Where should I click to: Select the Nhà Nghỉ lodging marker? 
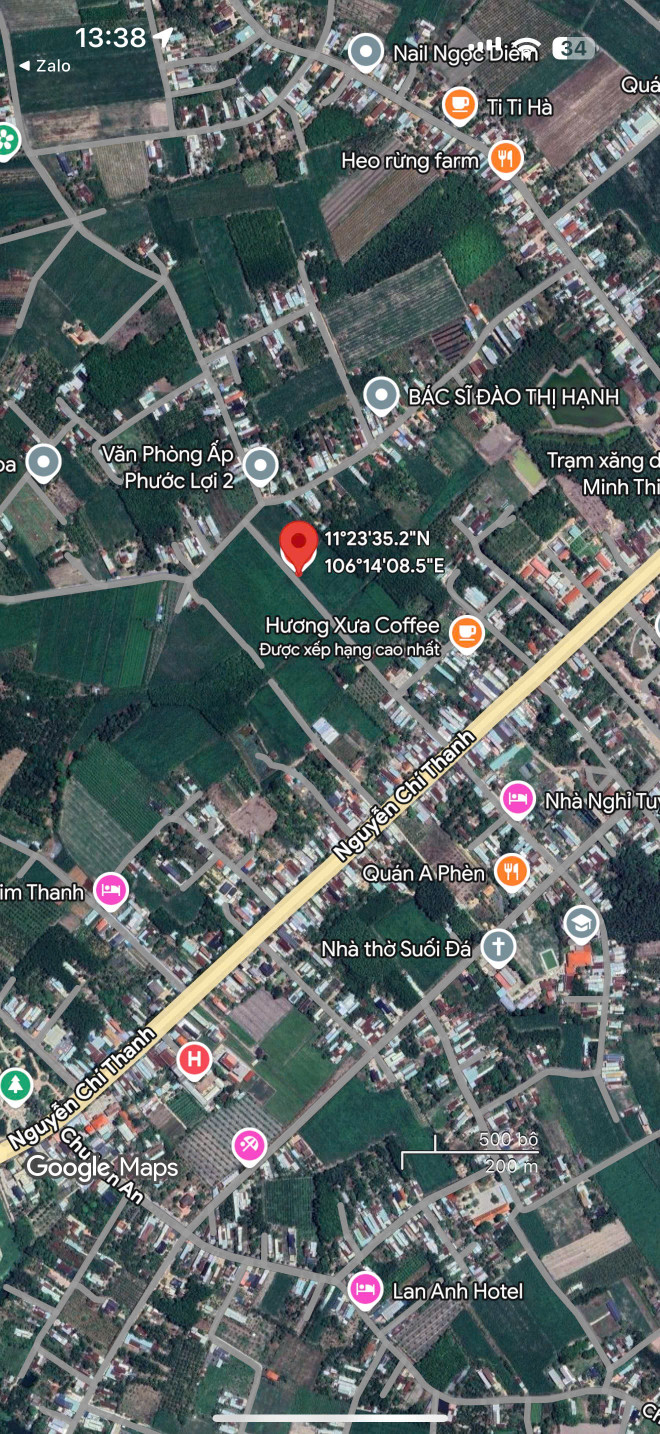point(517,800)
